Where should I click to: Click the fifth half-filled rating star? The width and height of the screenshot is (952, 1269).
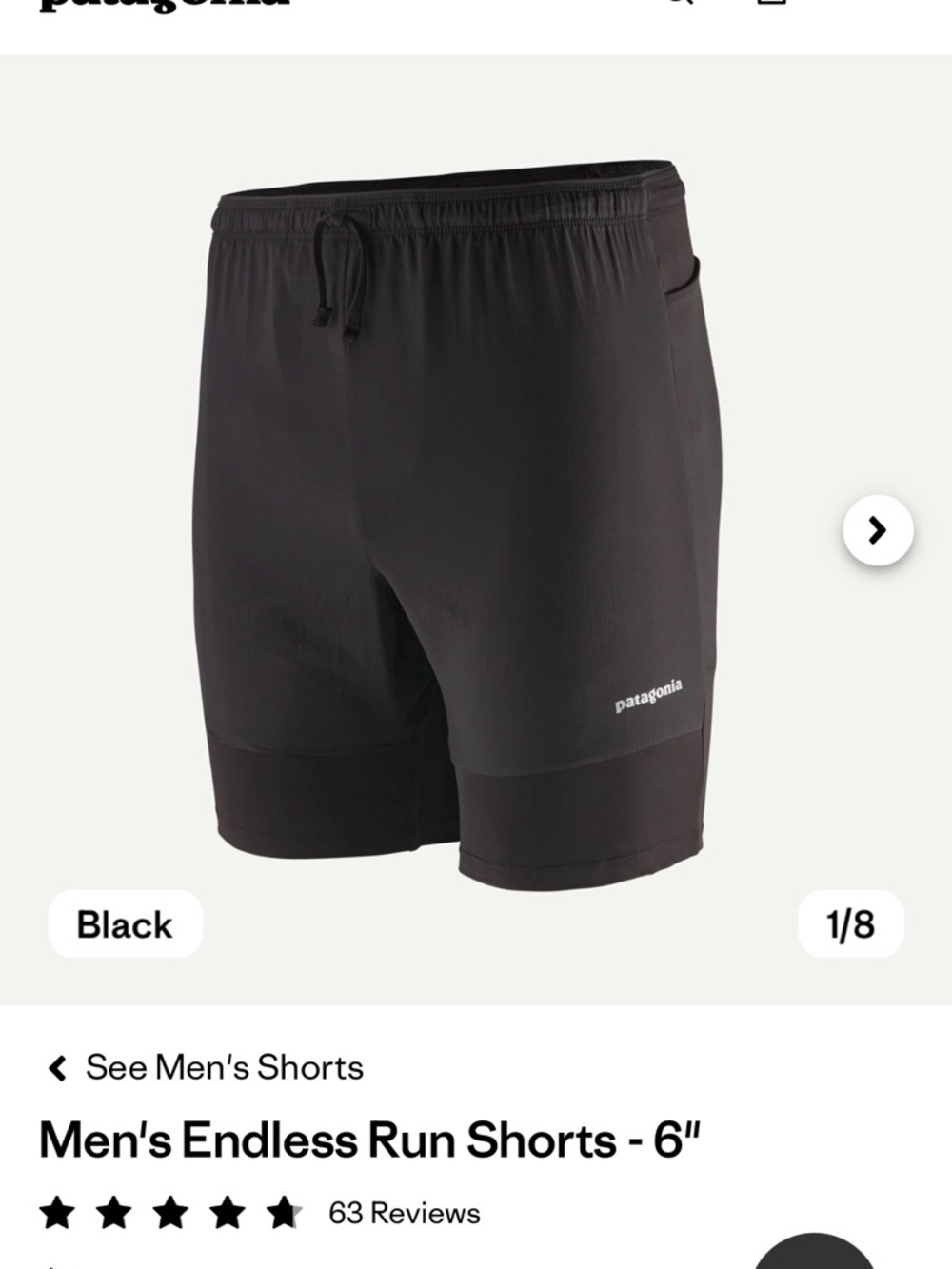285,1213
